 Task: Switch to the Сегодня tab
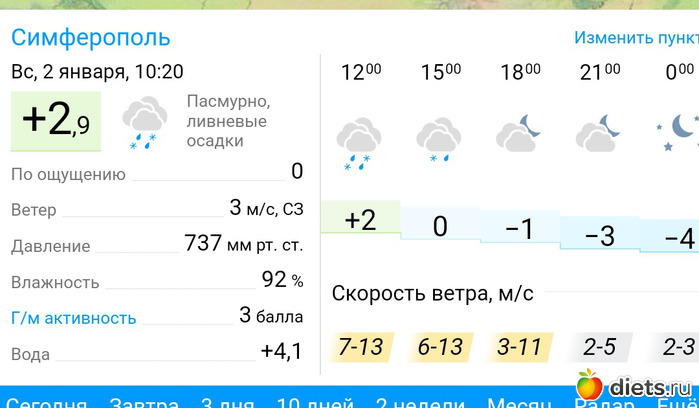[46, 402]
